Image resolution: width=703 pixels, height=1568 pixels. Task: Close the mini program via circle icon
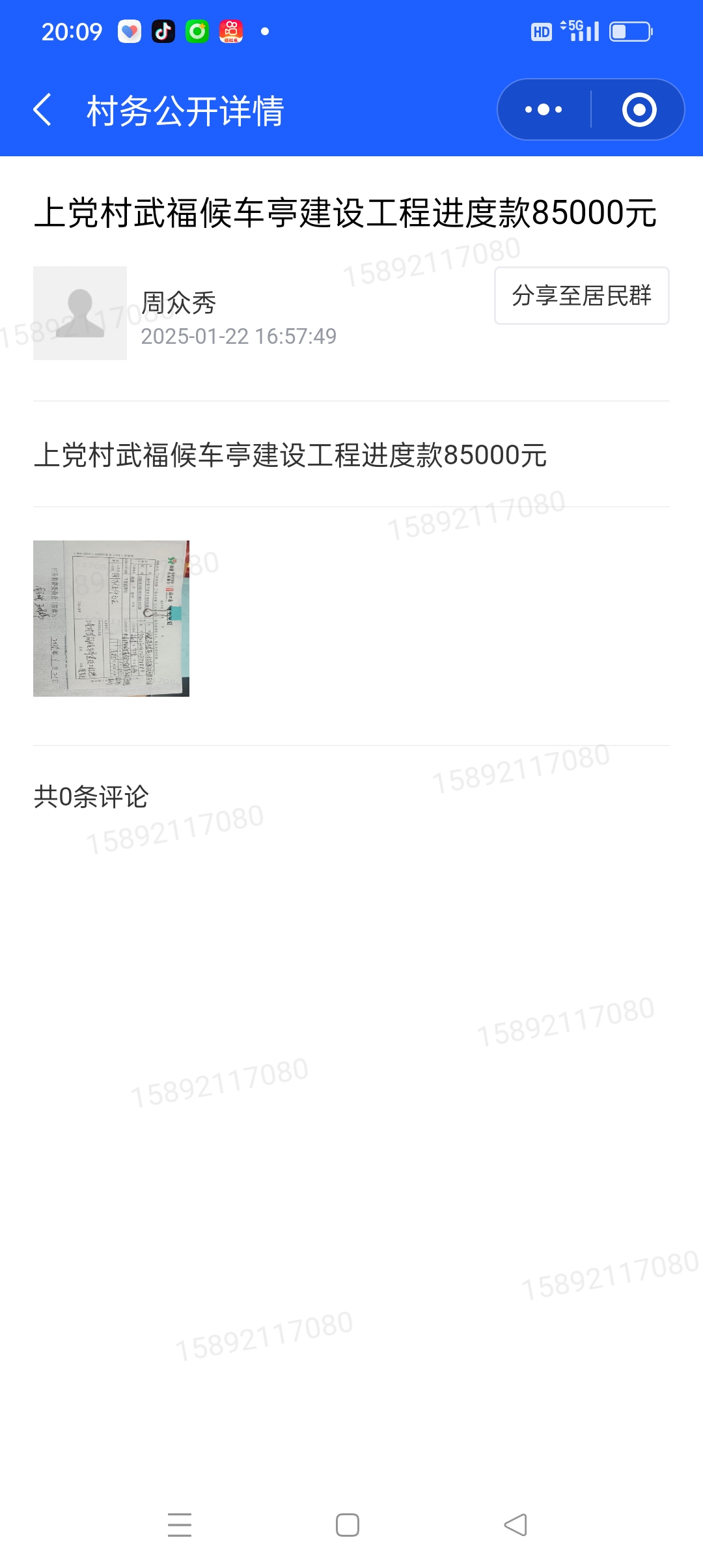[x=639, y=109]
